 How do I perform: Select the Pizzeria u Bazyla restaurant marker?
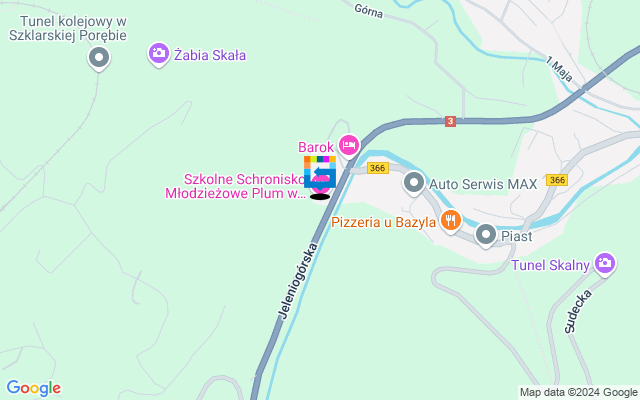click(450, 221)
